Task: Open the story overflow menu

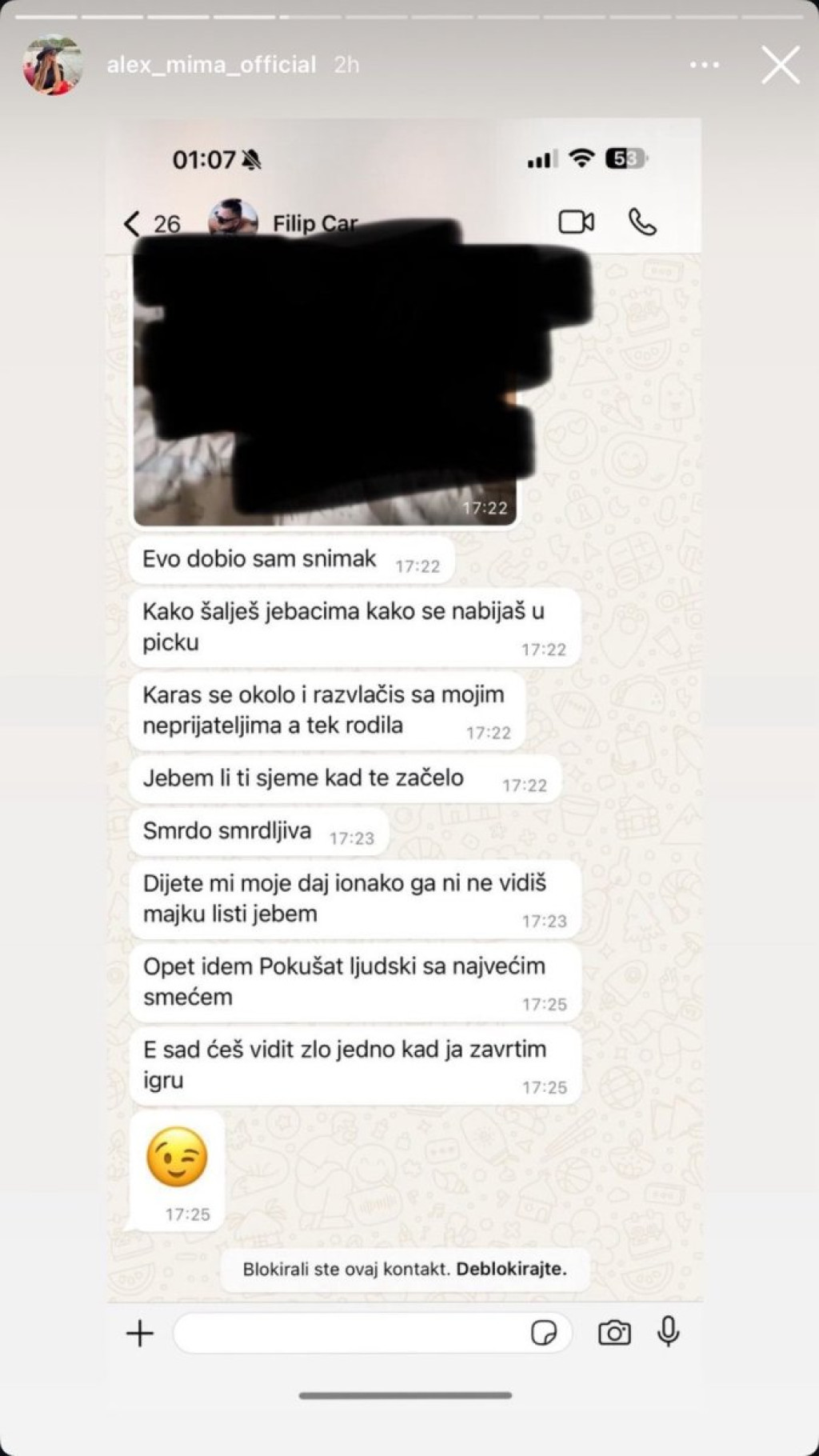Action: click(704, 65)
